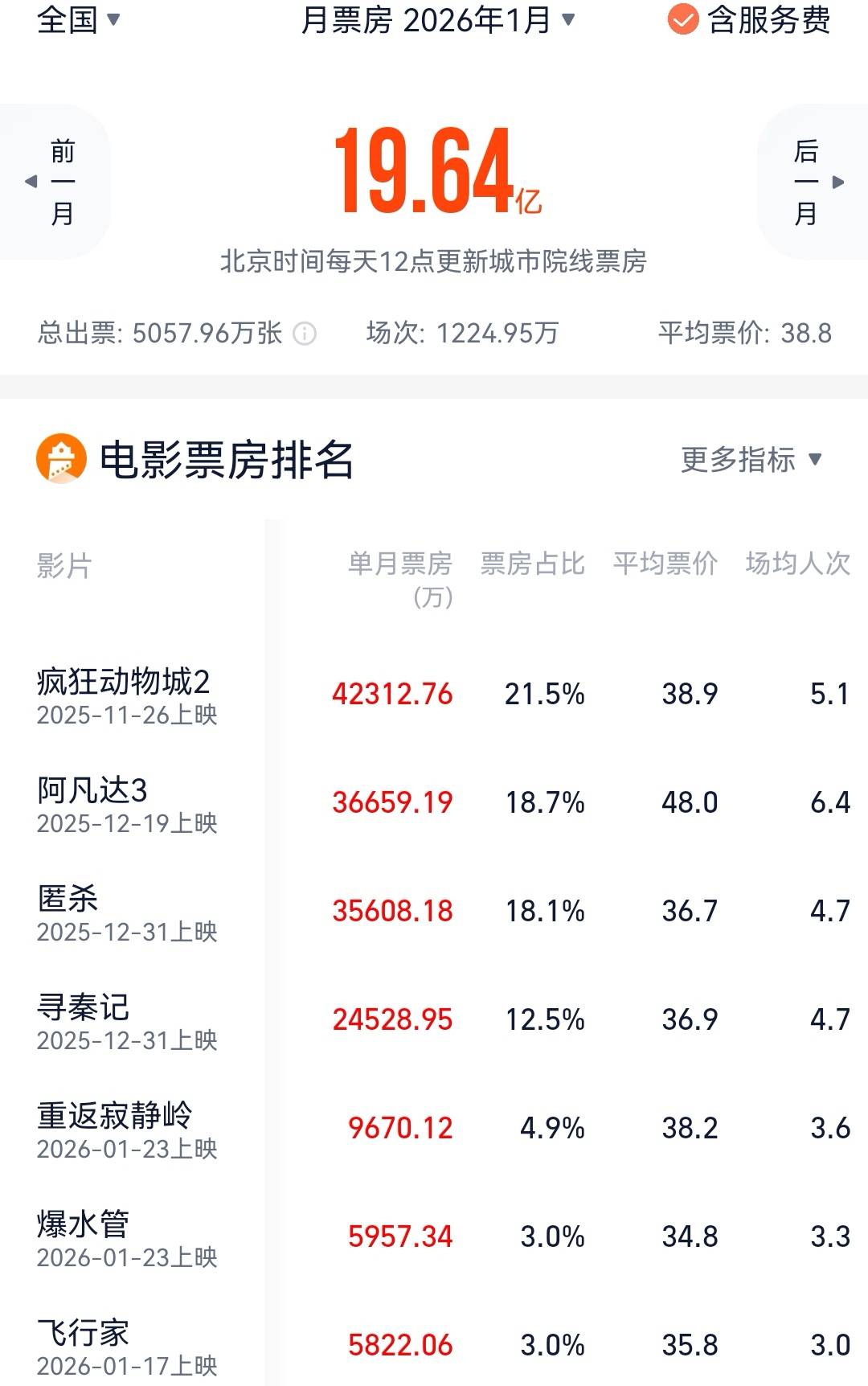Expand the 更多指标 dropdown
868x1386 pixels.
click(751, 460)
